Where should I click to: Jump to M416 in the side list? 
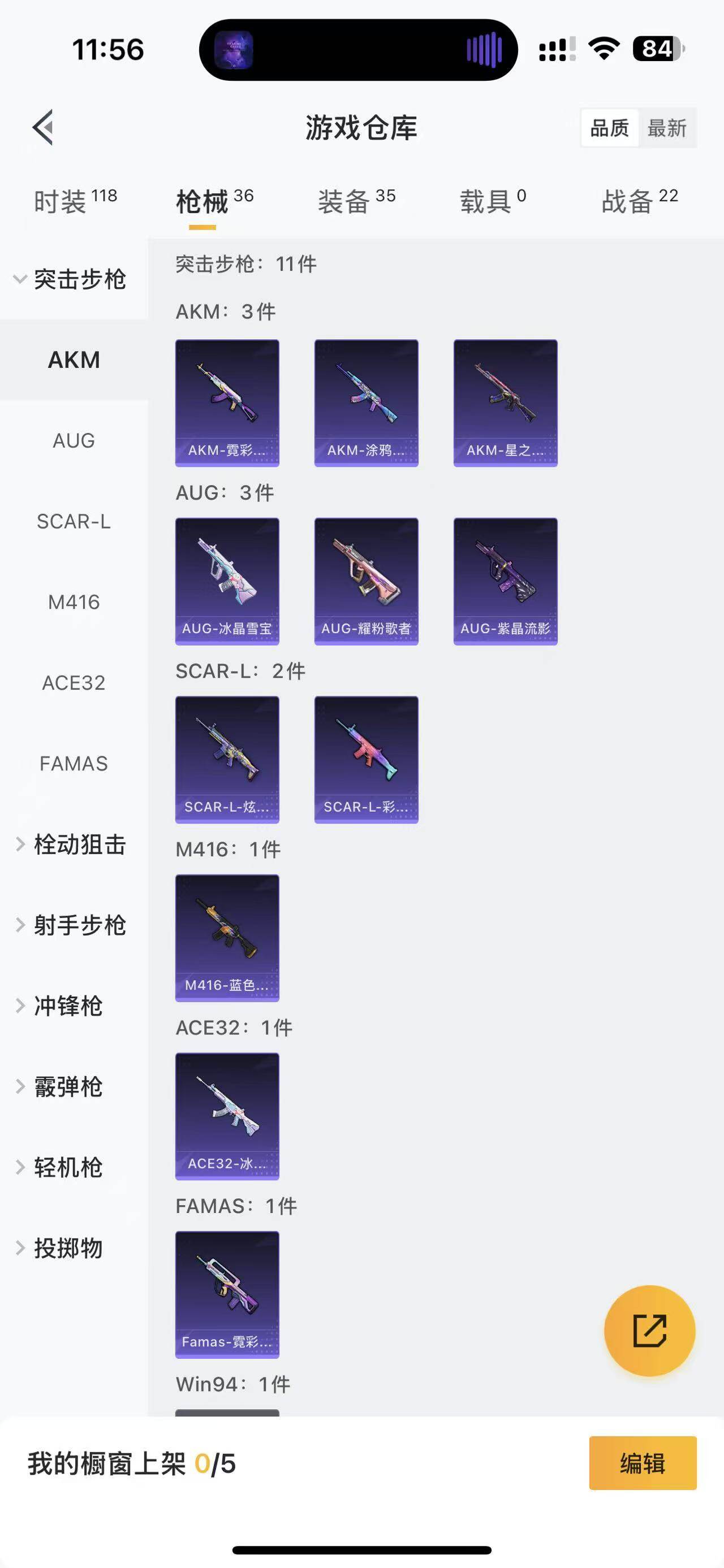tap(74, 602)
